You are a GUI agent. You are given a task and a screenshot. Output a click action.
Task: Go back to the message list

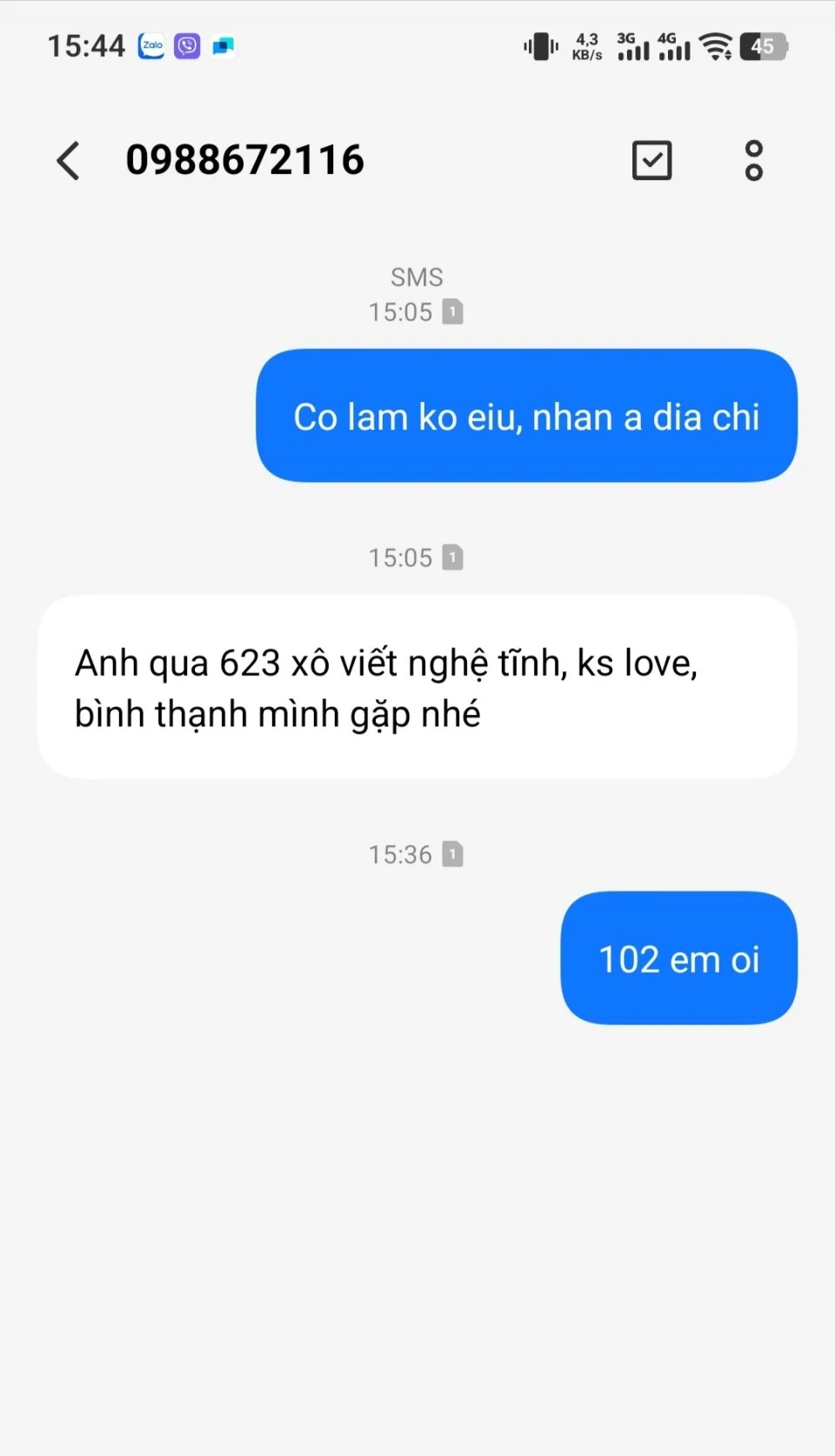coord(69,161)
